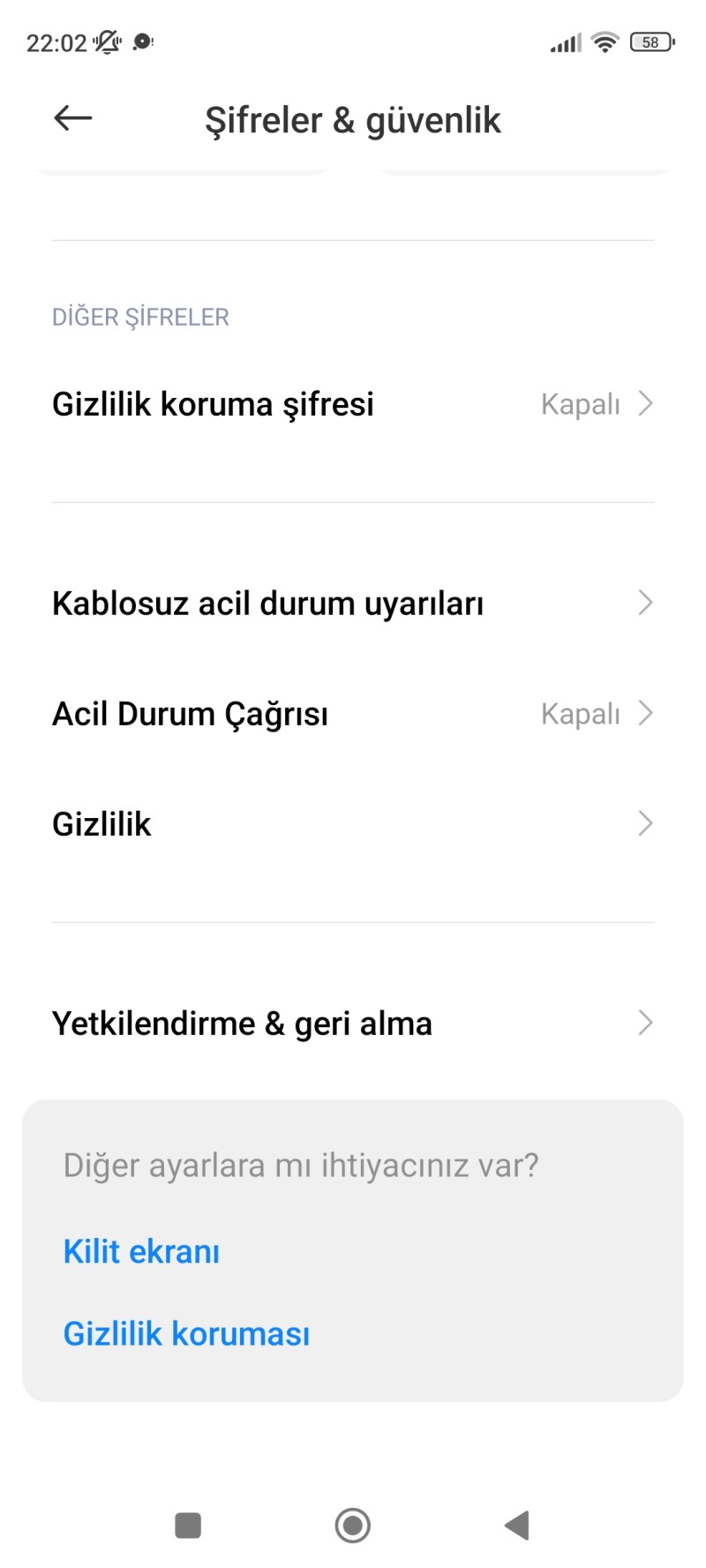Viewport: 706px width, 1568px height.
Task: Follow the Kilit ekranı link
Action: tap(141, 1251)
